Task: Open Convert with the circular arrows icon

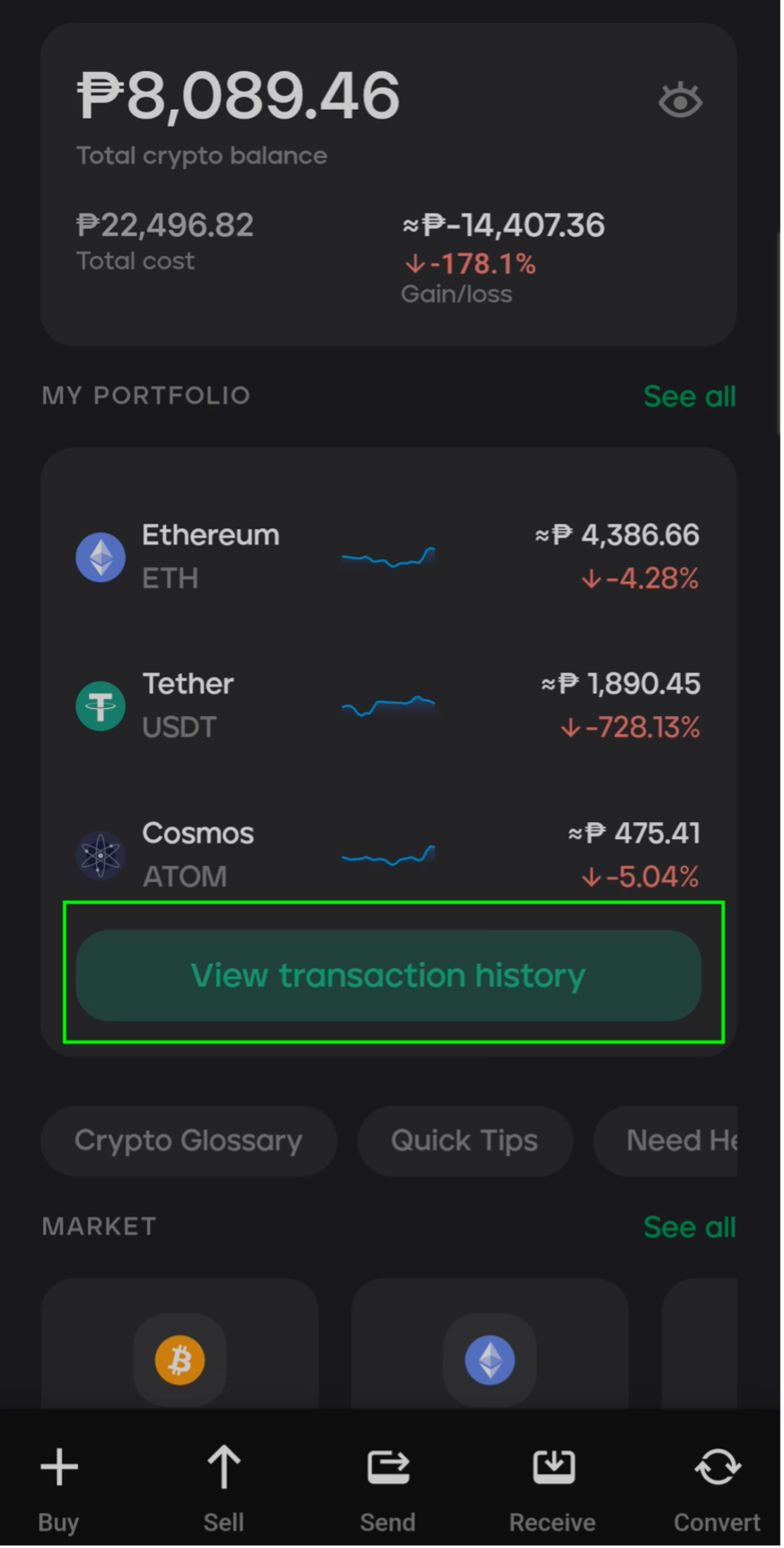Action: click(717, 1466)
